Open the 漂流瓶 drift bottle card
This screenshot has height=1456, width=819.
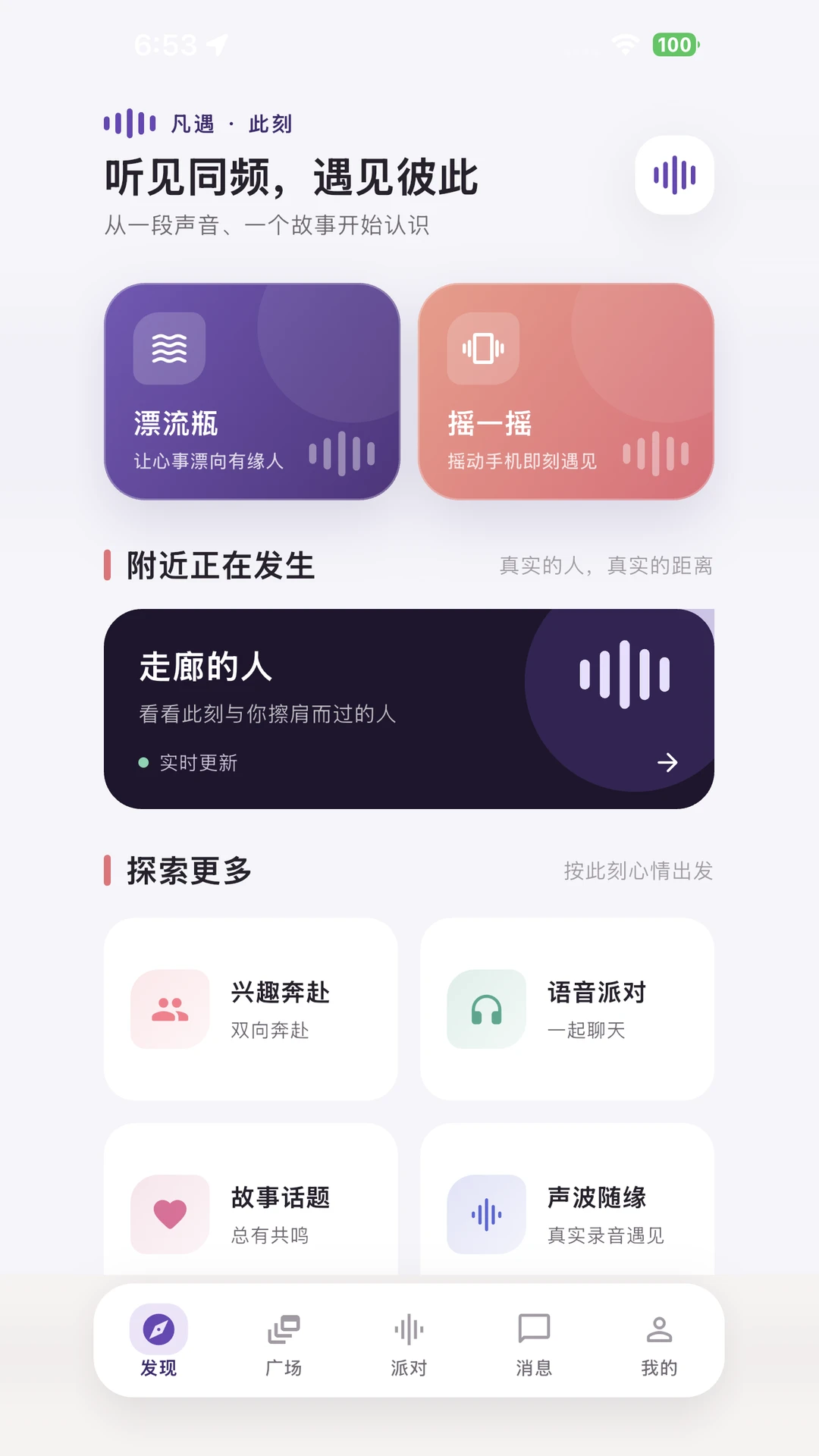(252, 391)
